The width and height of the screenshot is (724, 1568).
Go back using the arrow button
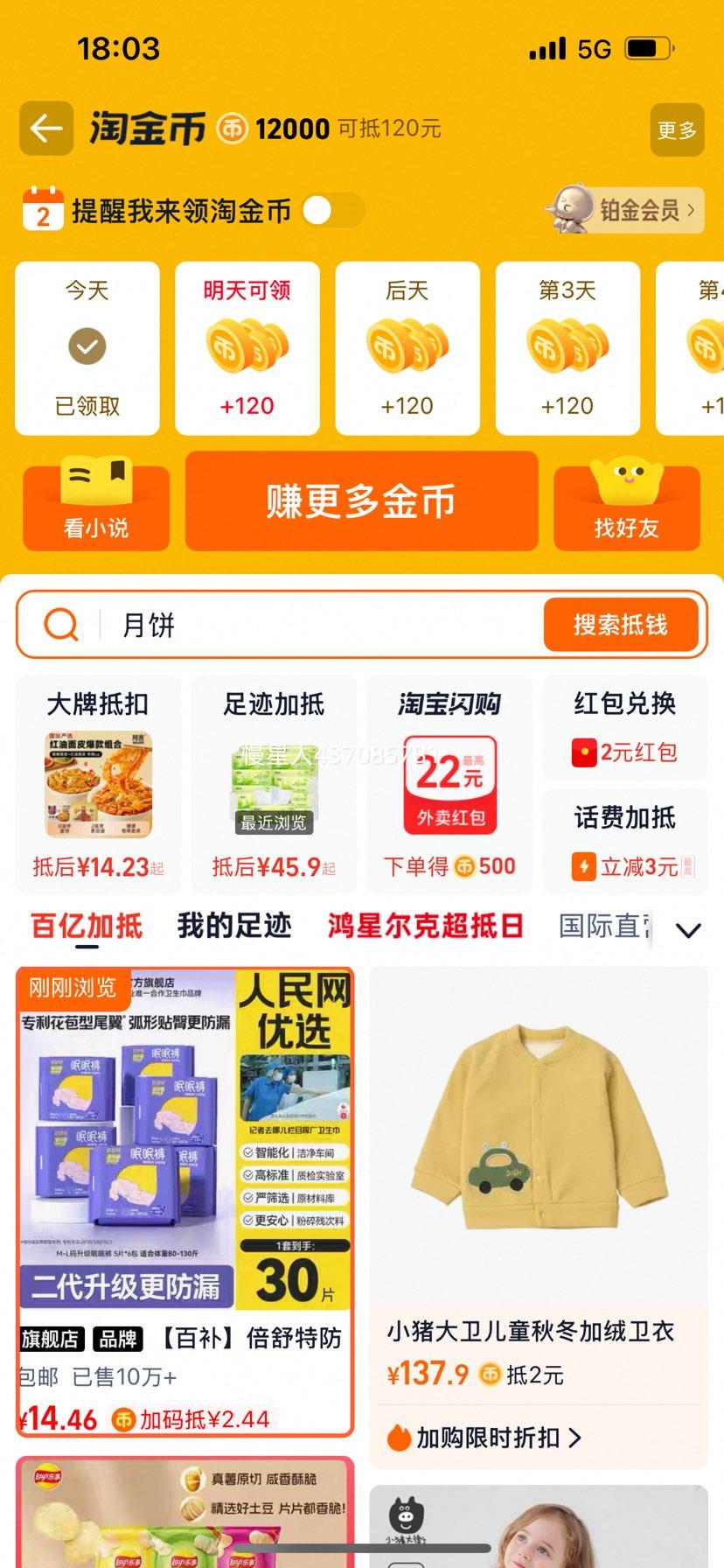coord(45,129)
